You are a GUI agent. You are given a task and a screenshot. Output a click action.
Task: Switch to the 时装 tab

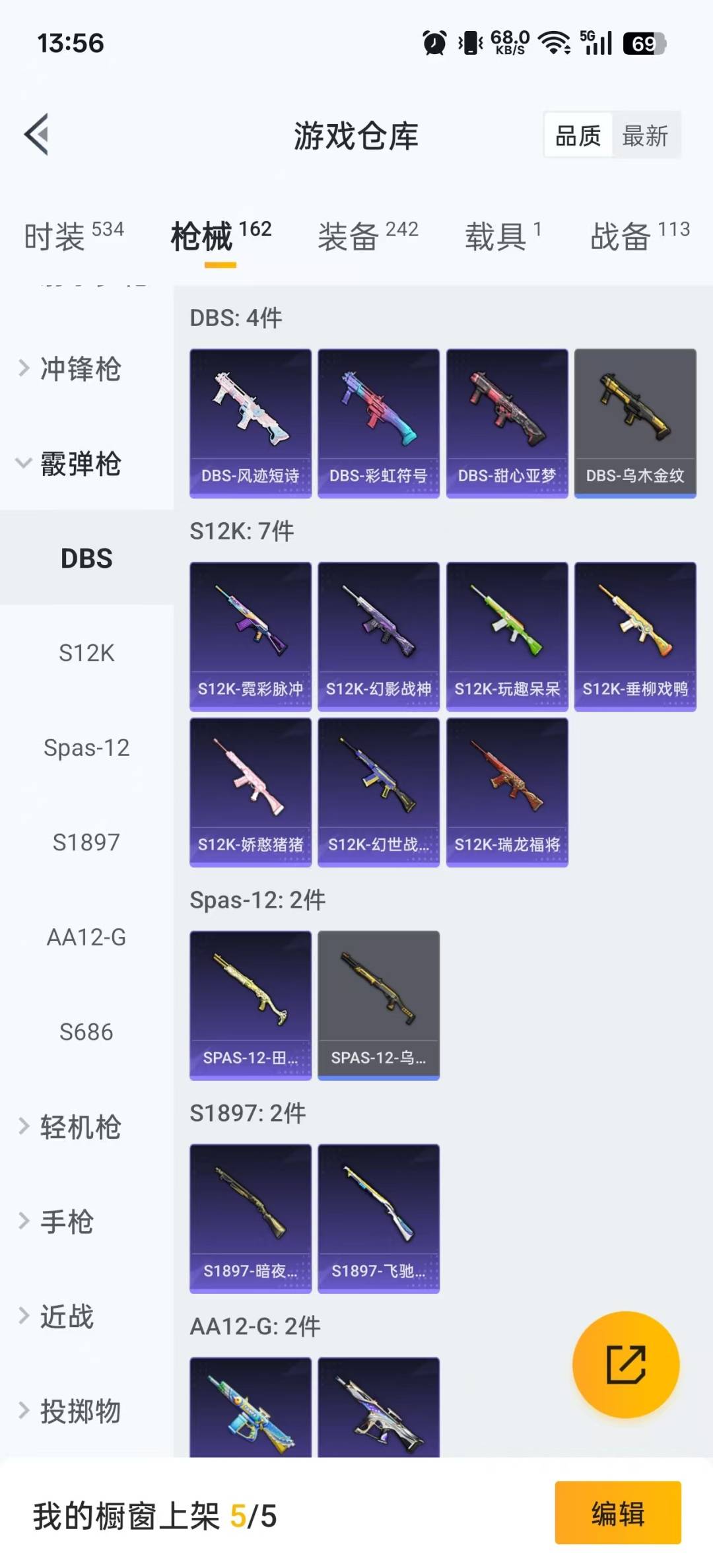tap(73, 236)
